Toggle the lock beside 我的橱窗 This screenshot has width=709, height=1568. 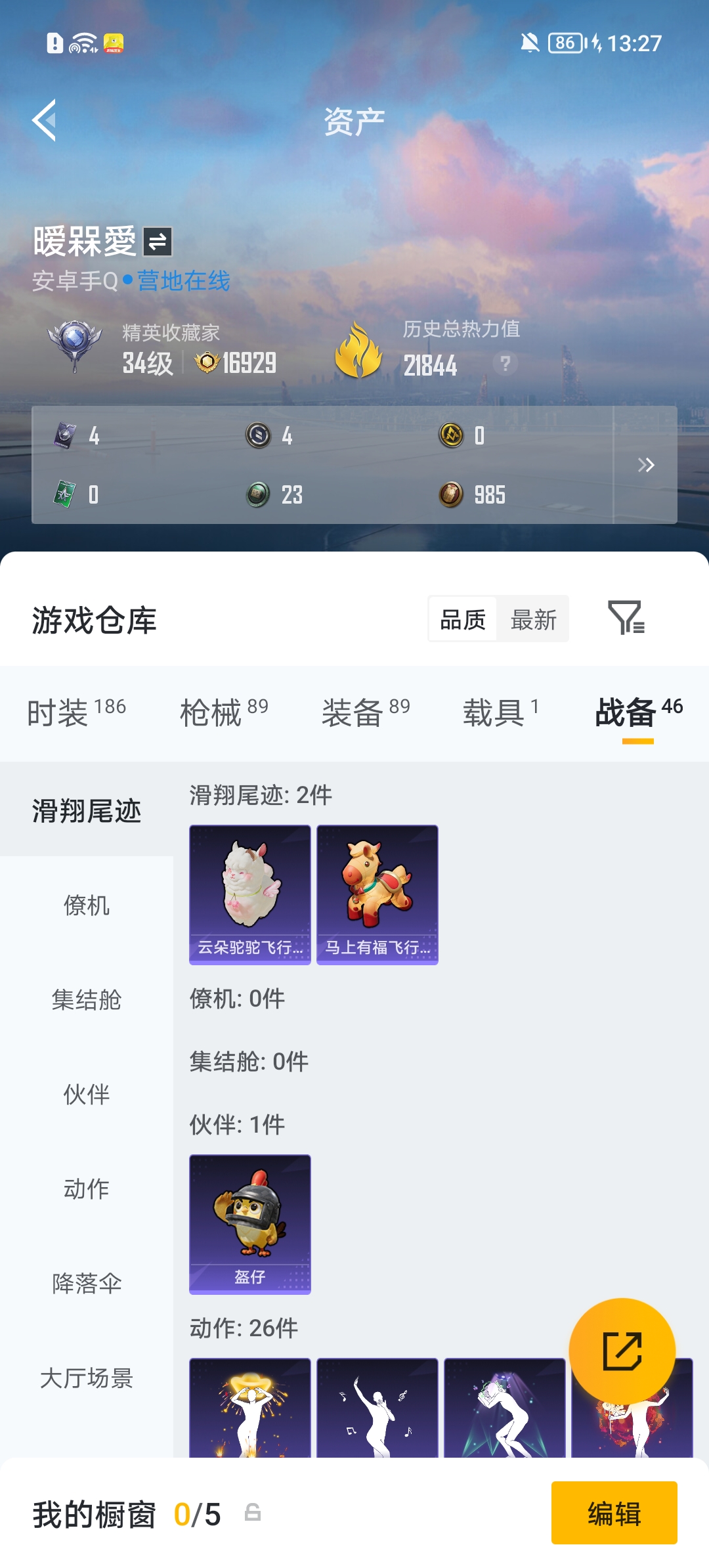click(251, 1511)
